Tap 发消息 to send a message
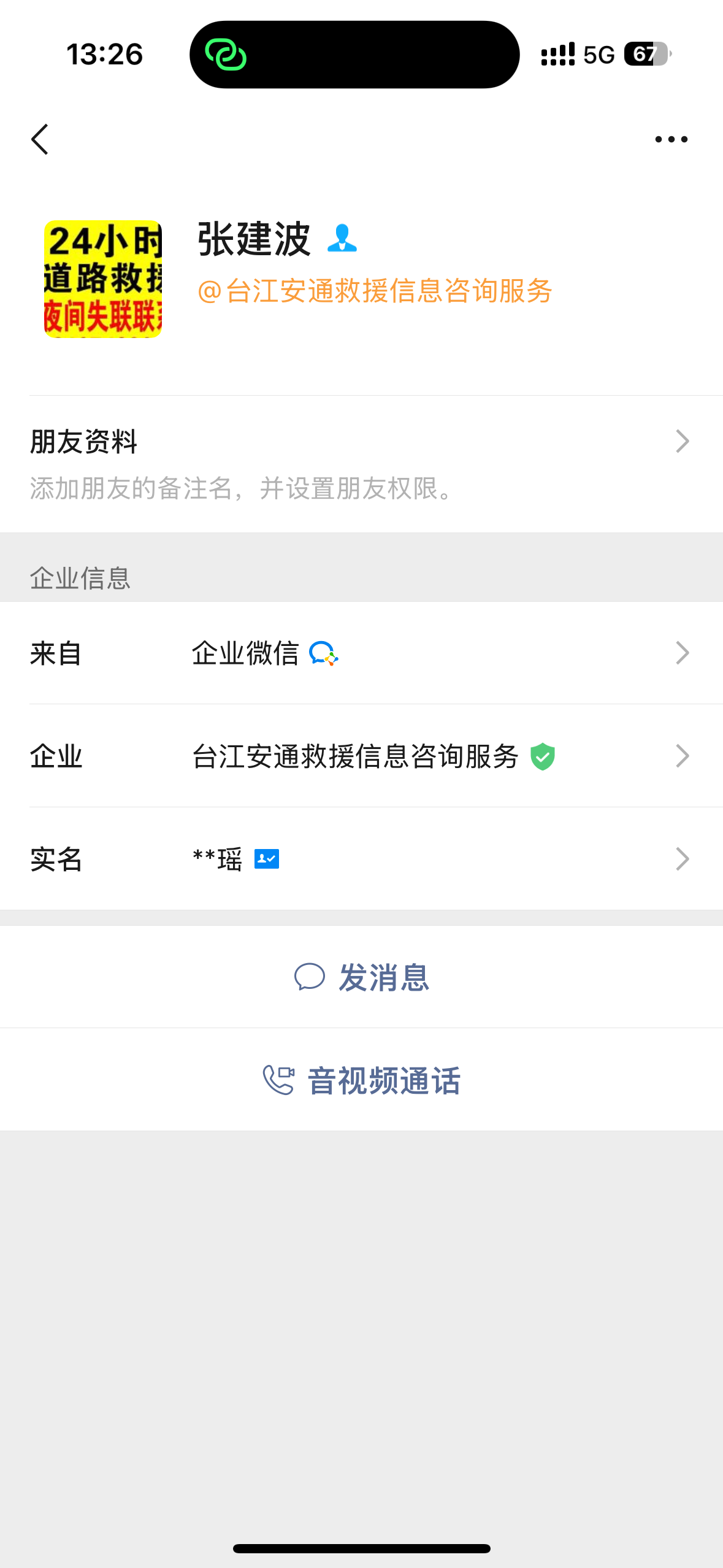The height and width of the screenshot is (1568, 723). pos(362,977)
